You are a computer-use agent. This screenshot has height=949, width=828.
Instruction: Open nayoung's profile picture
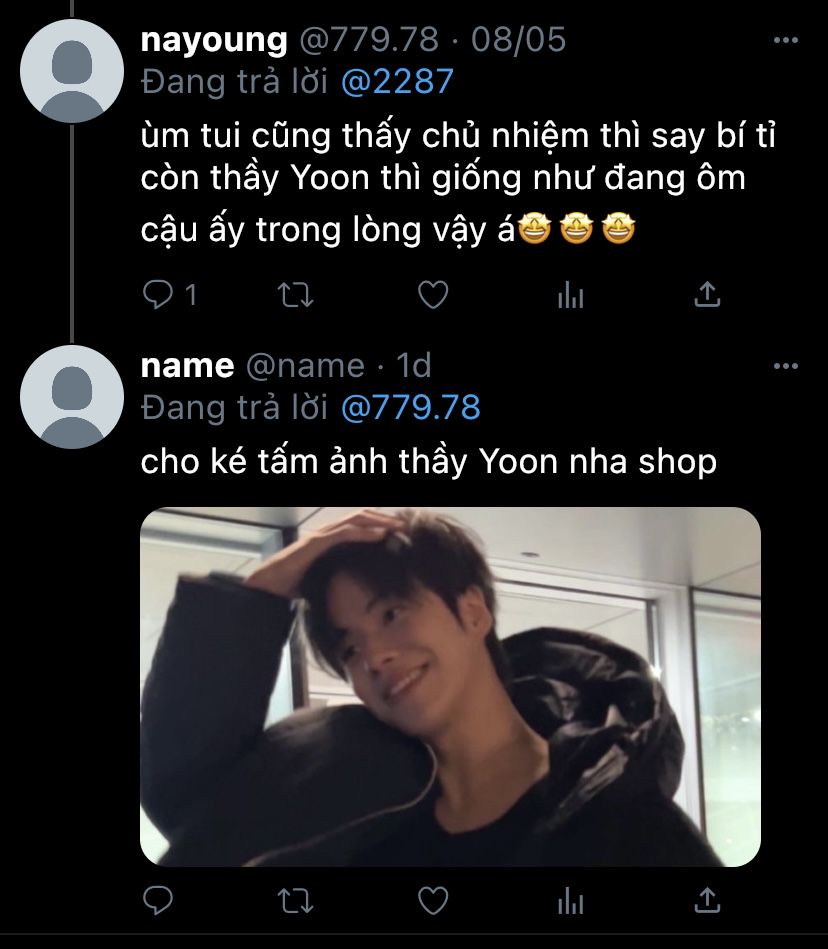(x=71, y=71)
